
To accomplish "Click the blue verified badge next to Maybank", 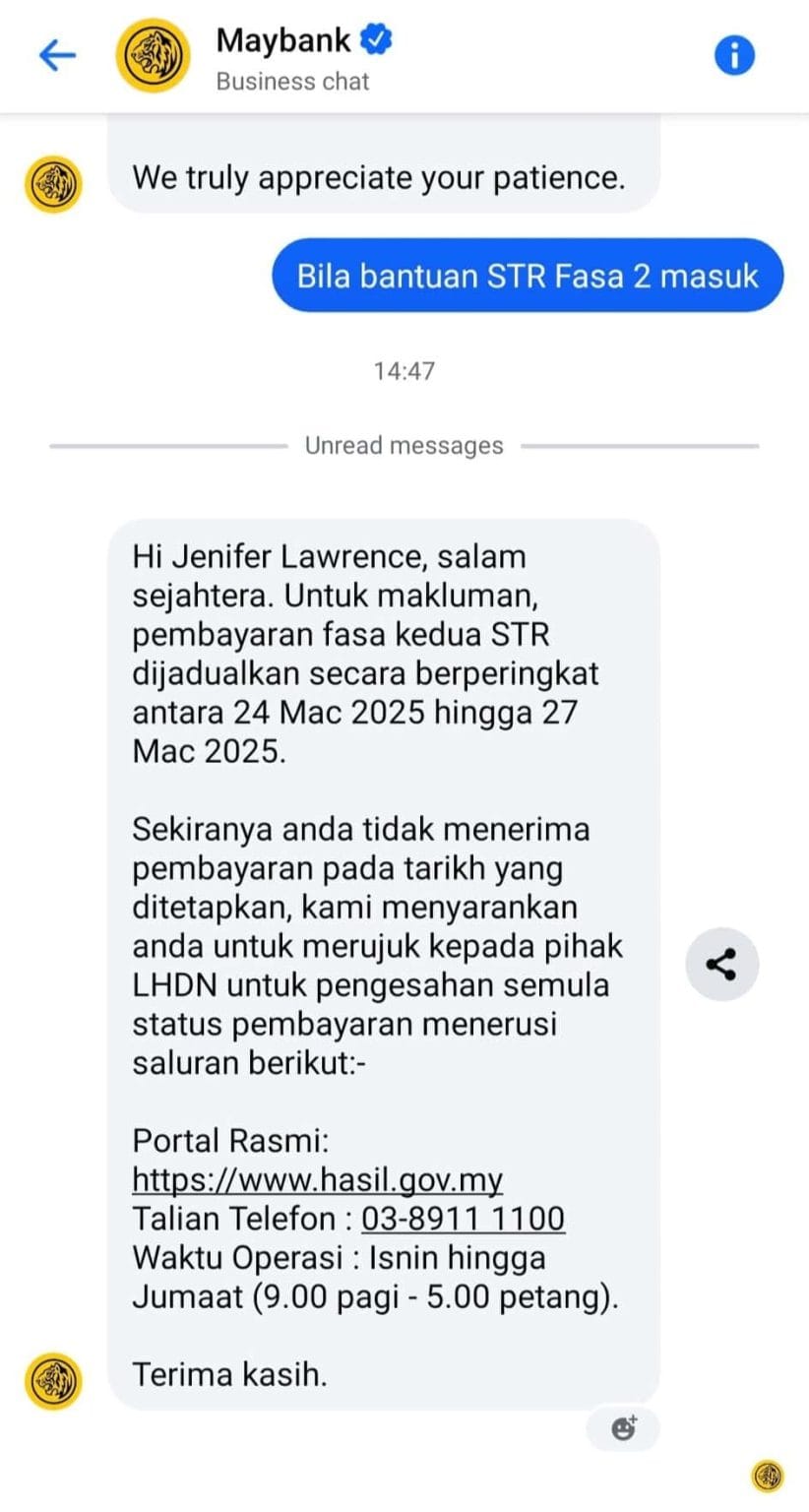I will tap(377, 39).
